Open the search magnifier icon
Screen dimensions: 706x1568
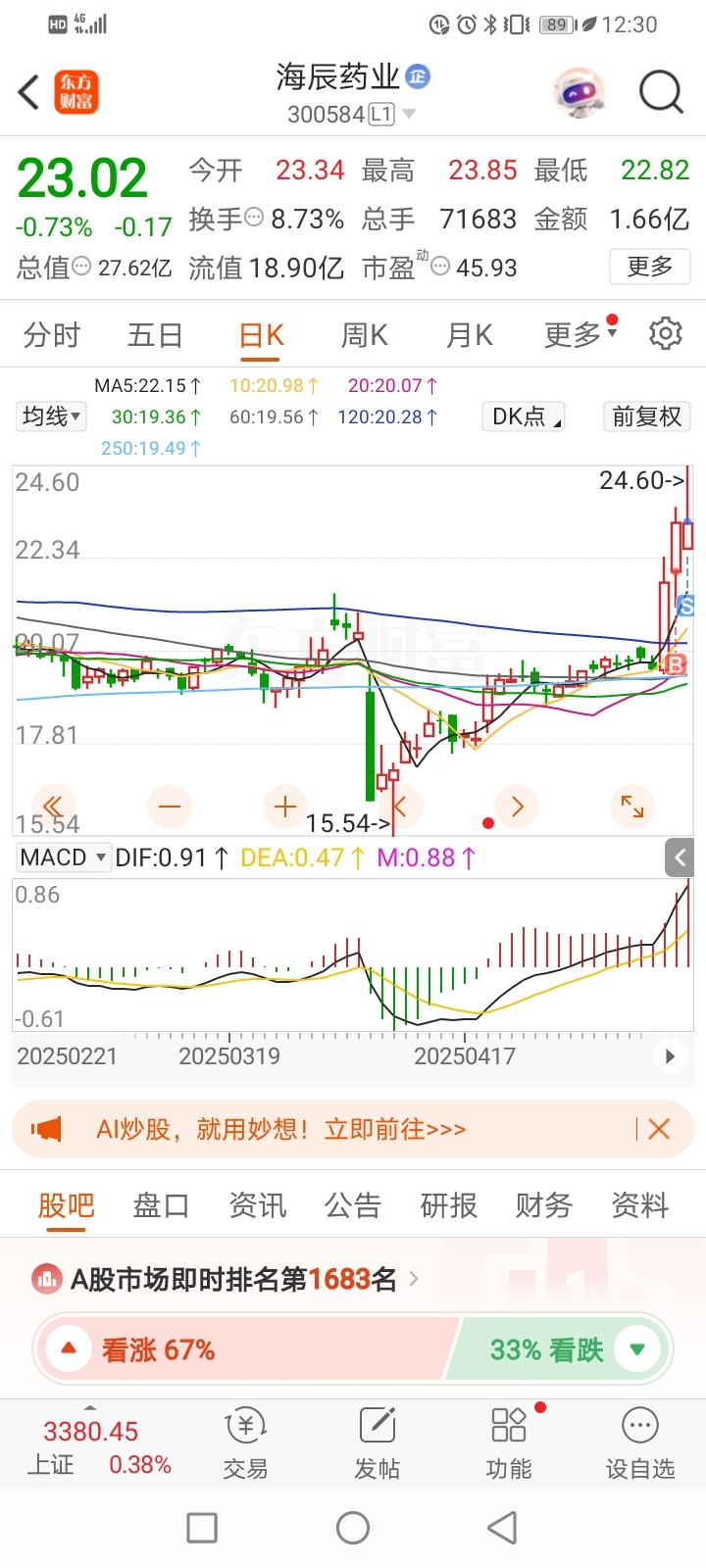coord(660,93)
